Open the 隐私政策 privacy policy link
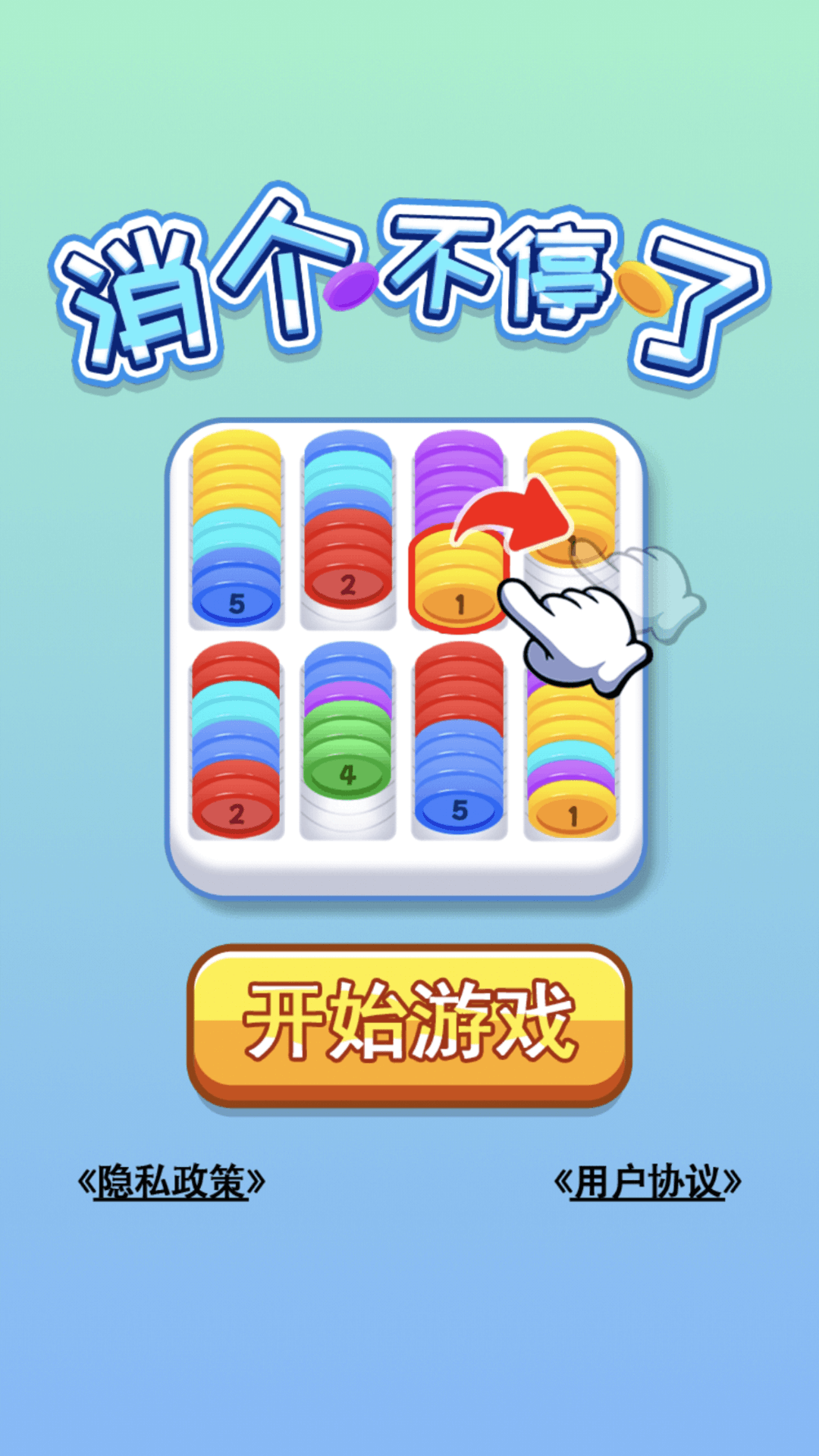 pyautogui.click(x=171, y=1181)
